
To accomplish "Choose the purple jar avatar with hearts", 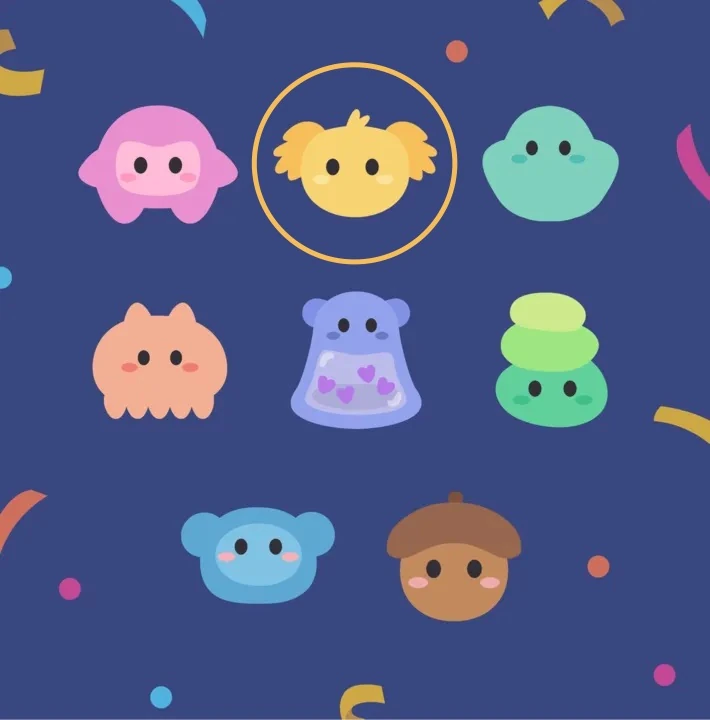I will coord(356,360).
